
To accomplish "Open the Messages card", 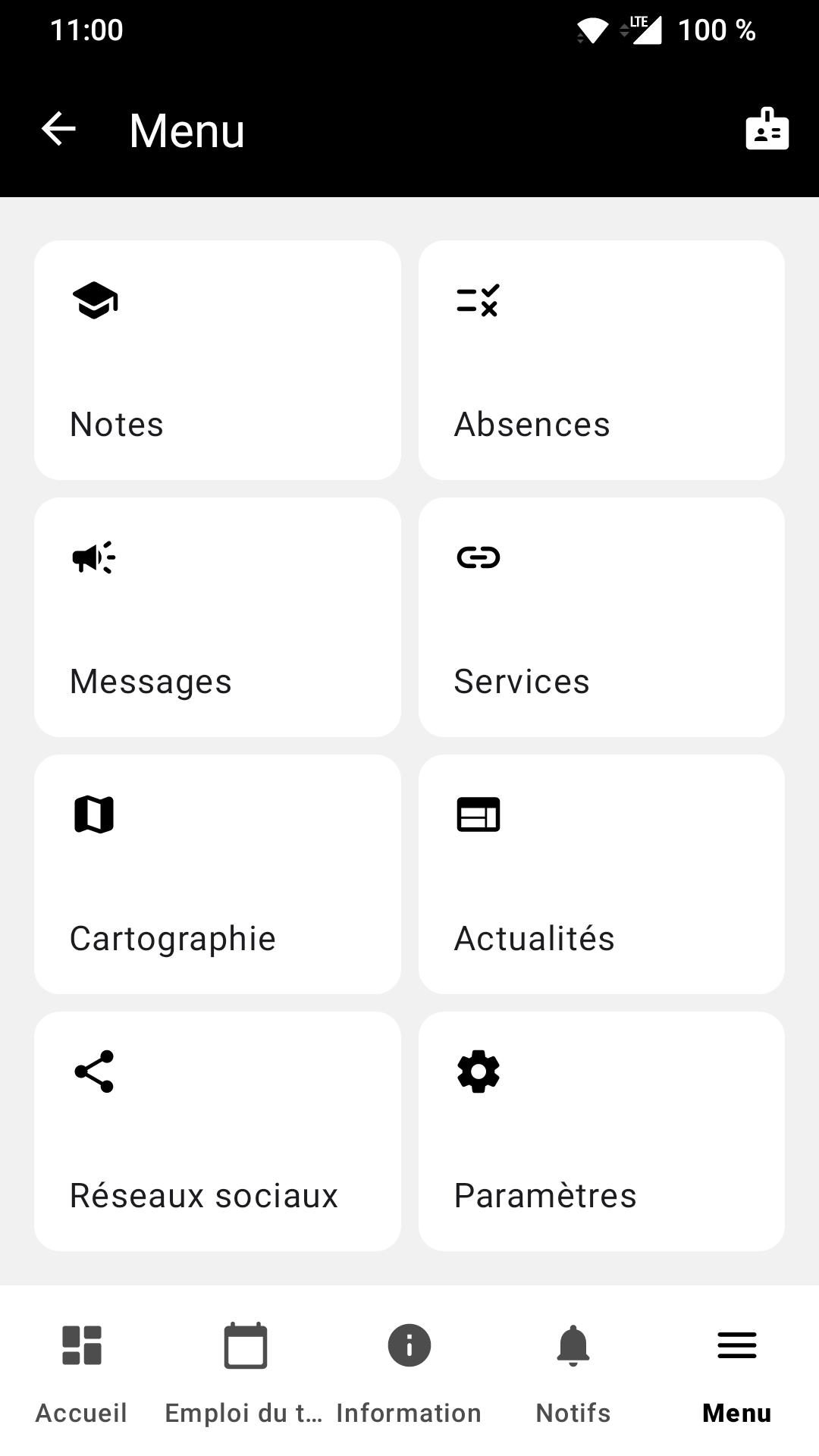I will pos(218,617).
